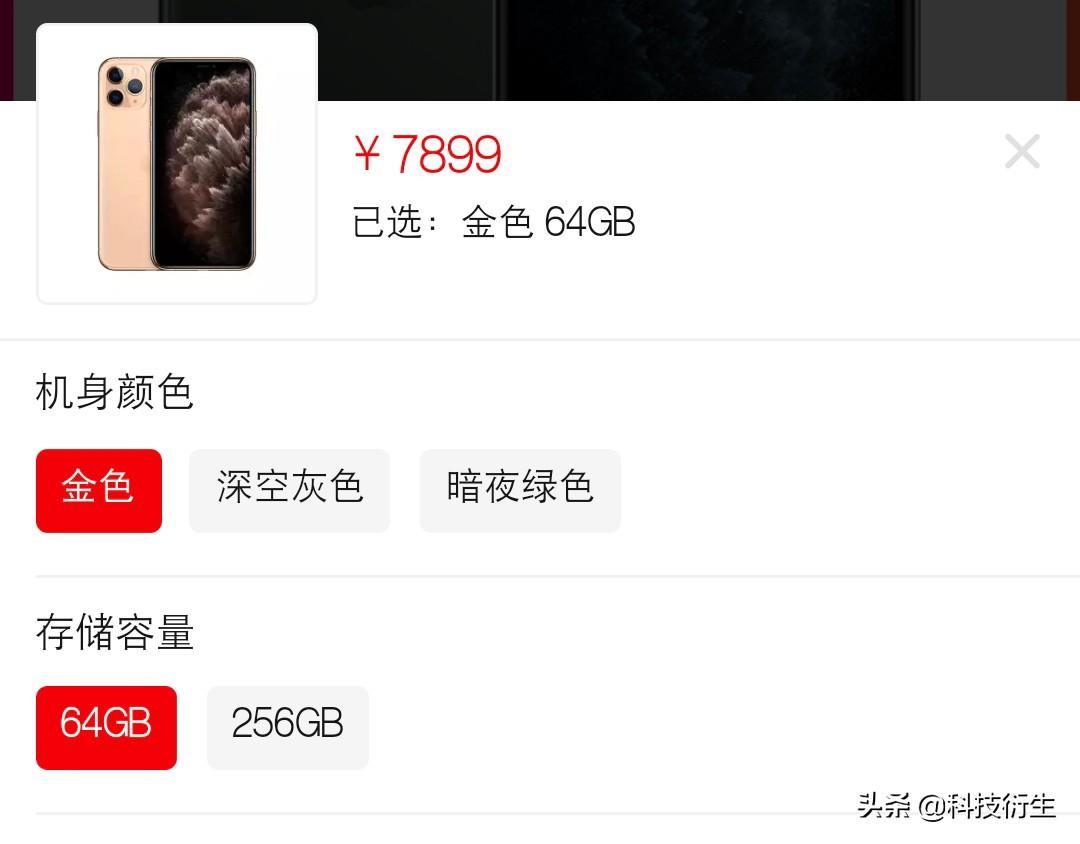Close the product options sheet
The height and width of the screenshot is (844, 1080).
tap(1022, 152)
